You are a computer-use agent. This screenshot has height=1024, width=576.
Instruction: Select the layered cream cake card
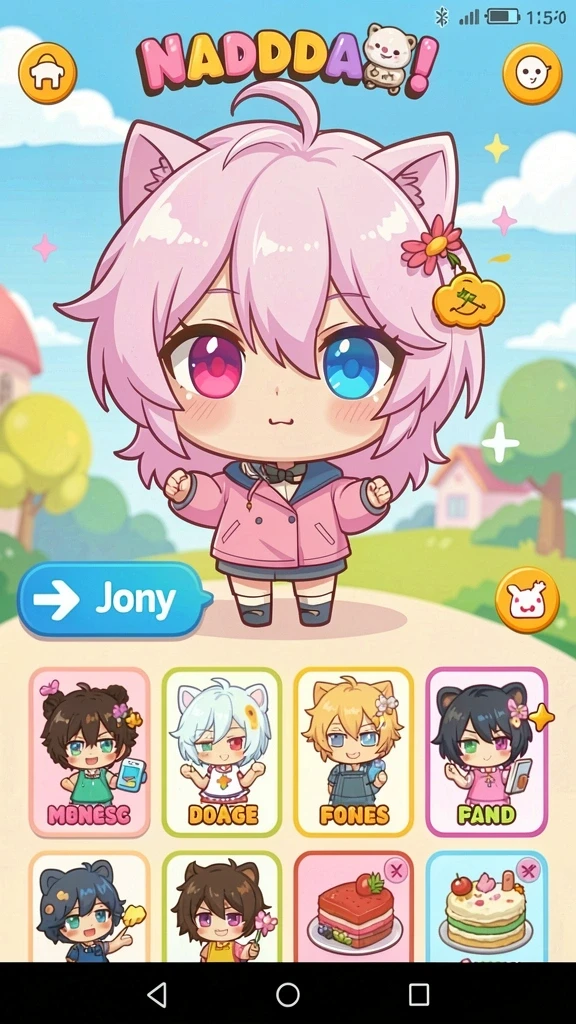(x=487, y=906)
